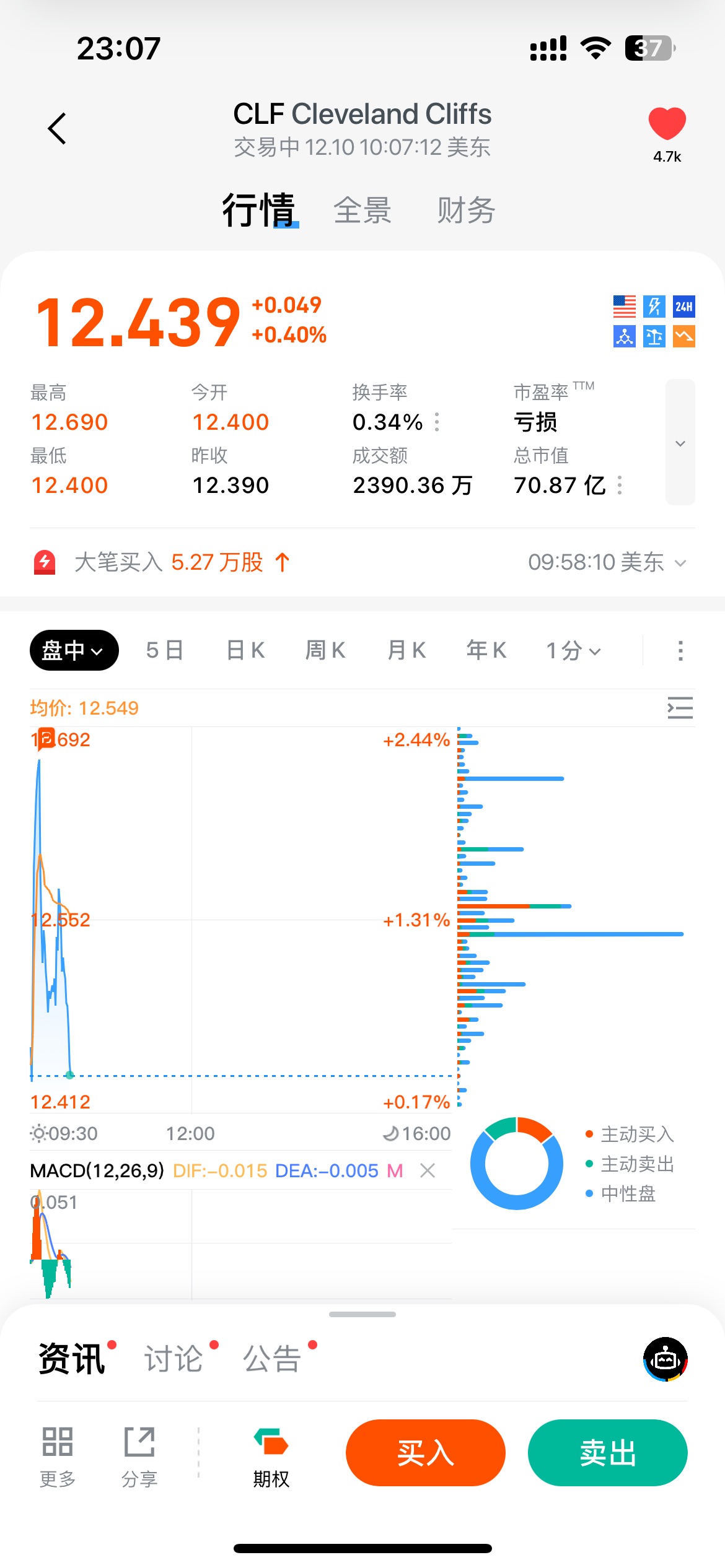Open the 1分 interval dropdown
This screenshot has height=1568, width=725.
click(x=573, y=650)
